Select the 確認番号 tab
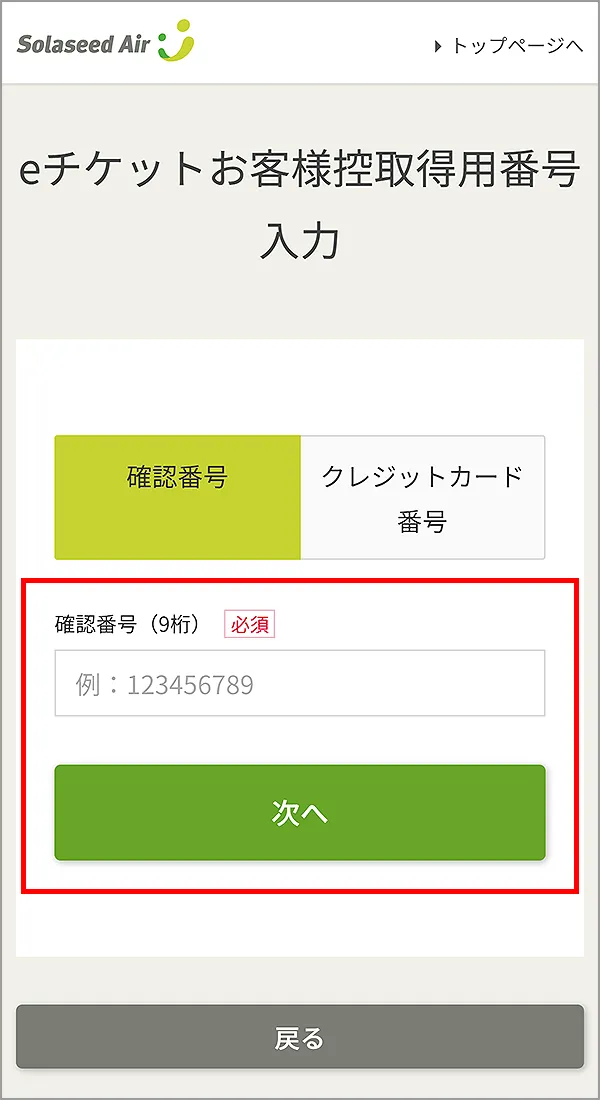 pyautogui.click(x=177, y=497)
